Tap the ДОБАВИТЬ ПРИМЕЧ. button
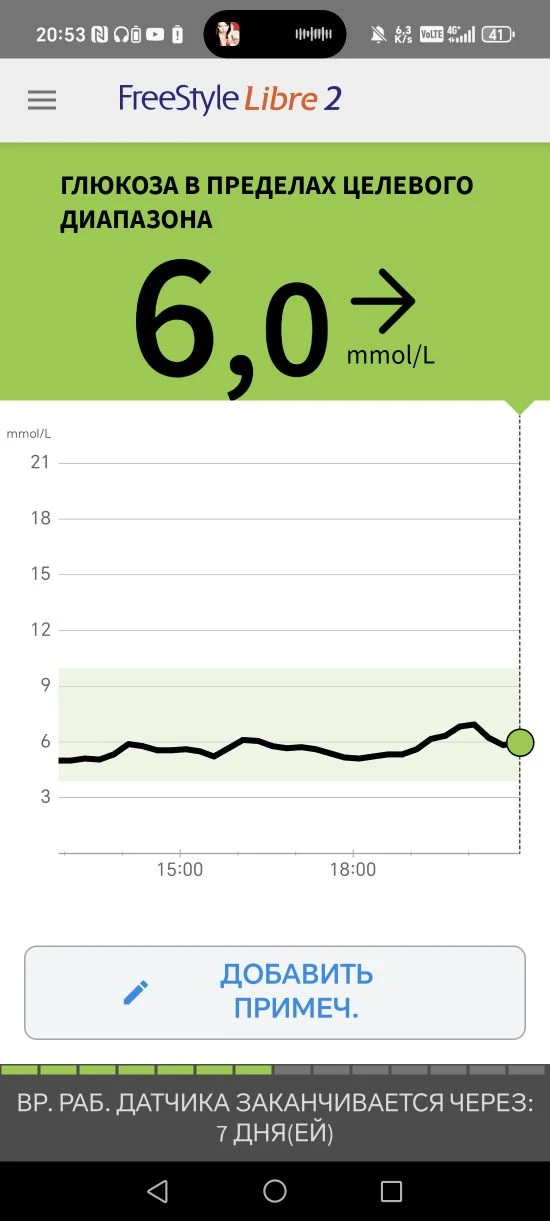 (275, 992)
